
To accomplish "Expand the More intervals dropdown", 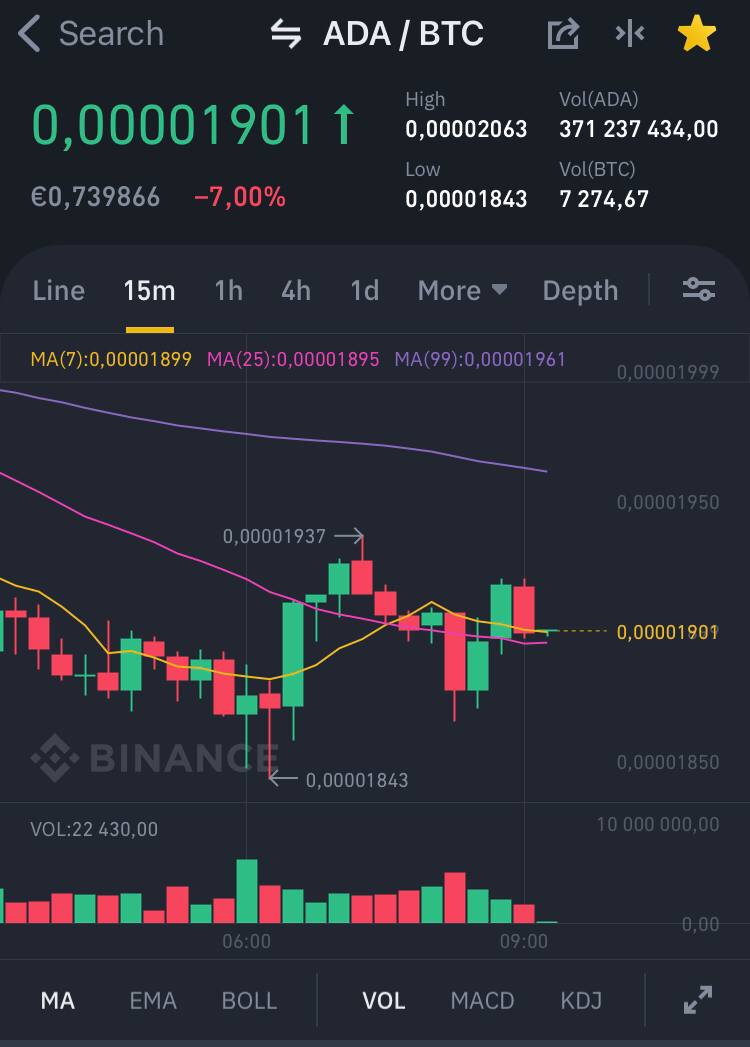I will click(x=462, y=291).
